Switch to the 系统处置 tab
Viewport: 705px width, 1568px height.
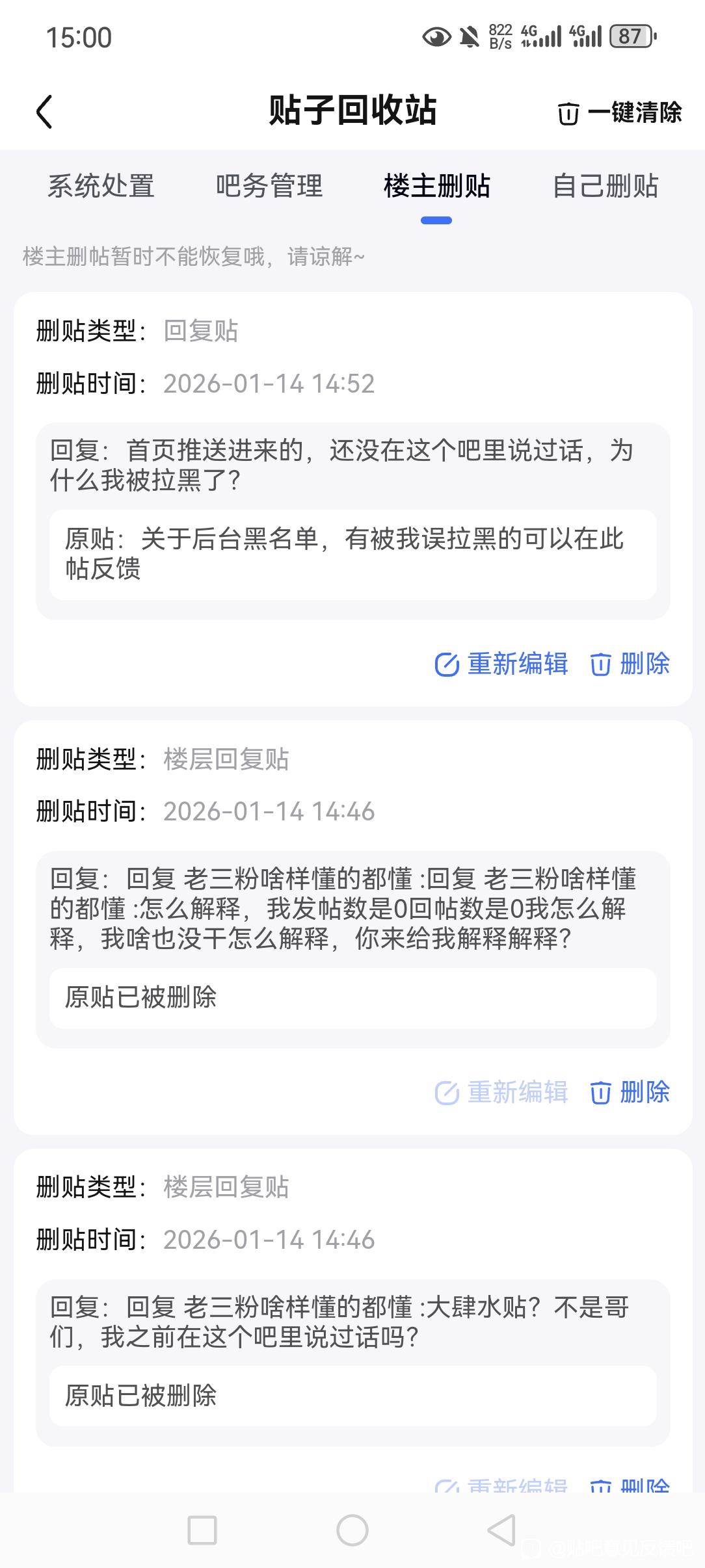click(x=101, y=186)
